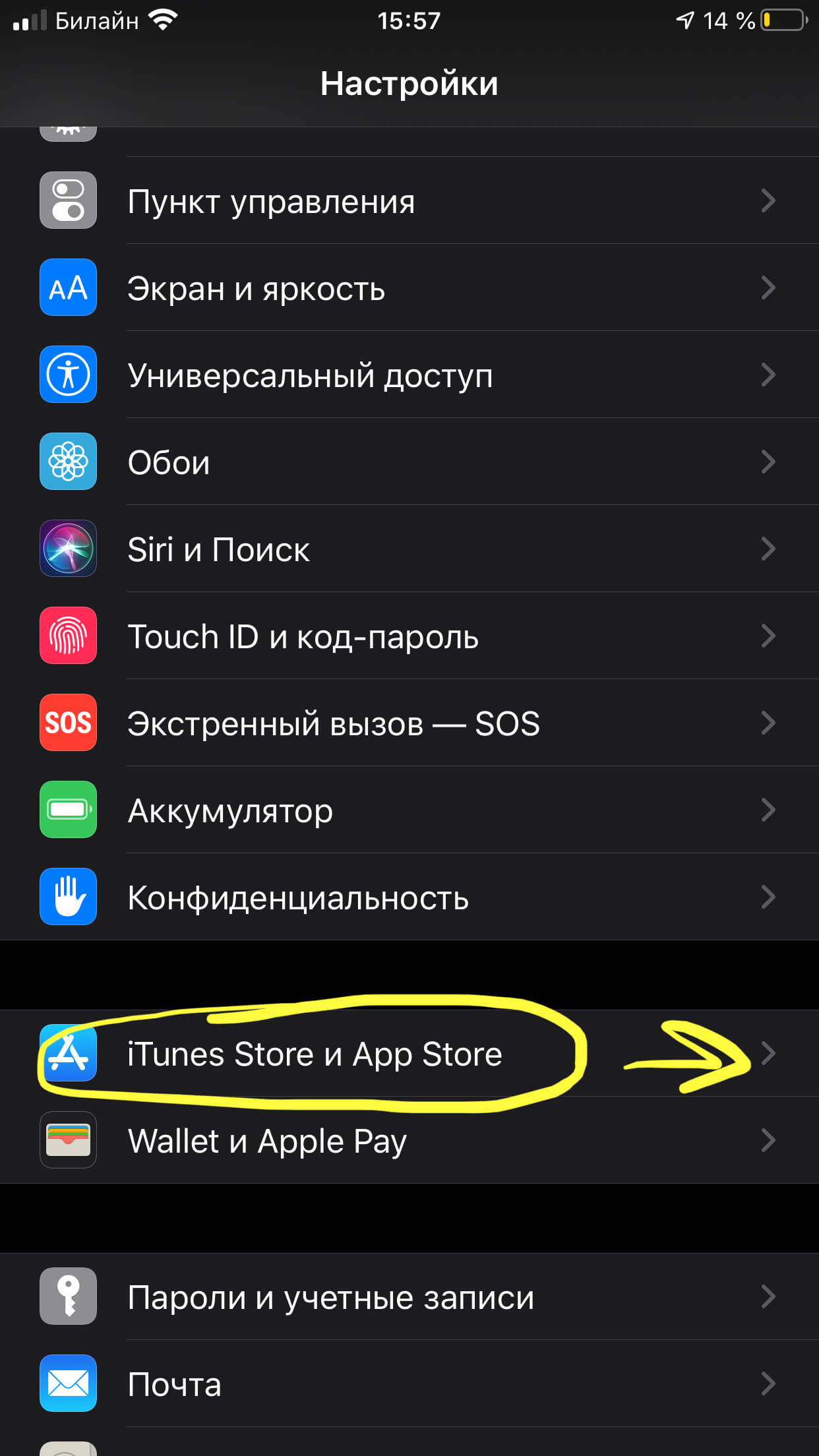Go to Универсальный доступ
The image size is (819, 1456).
409,375
